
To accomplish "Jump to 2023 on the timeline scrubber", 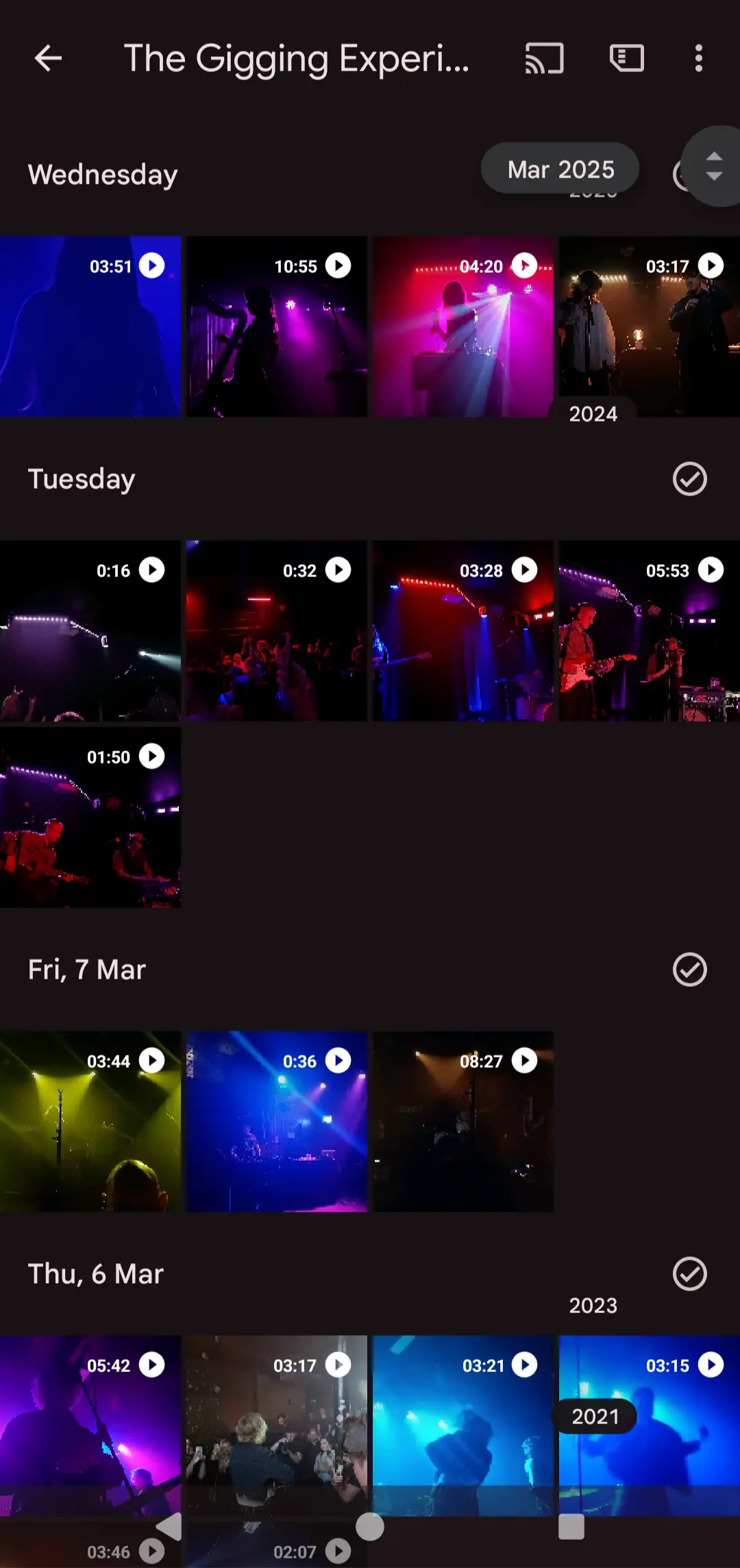I will click(593, 1306).
